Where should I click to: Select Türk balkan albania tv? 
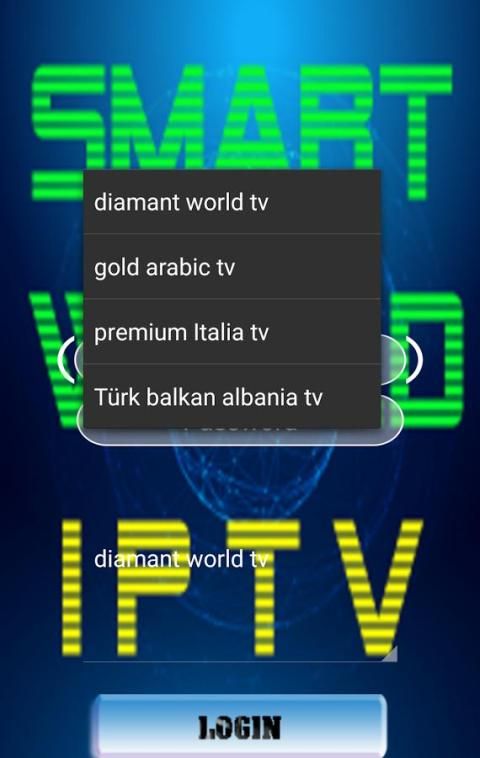coord(232,396)
